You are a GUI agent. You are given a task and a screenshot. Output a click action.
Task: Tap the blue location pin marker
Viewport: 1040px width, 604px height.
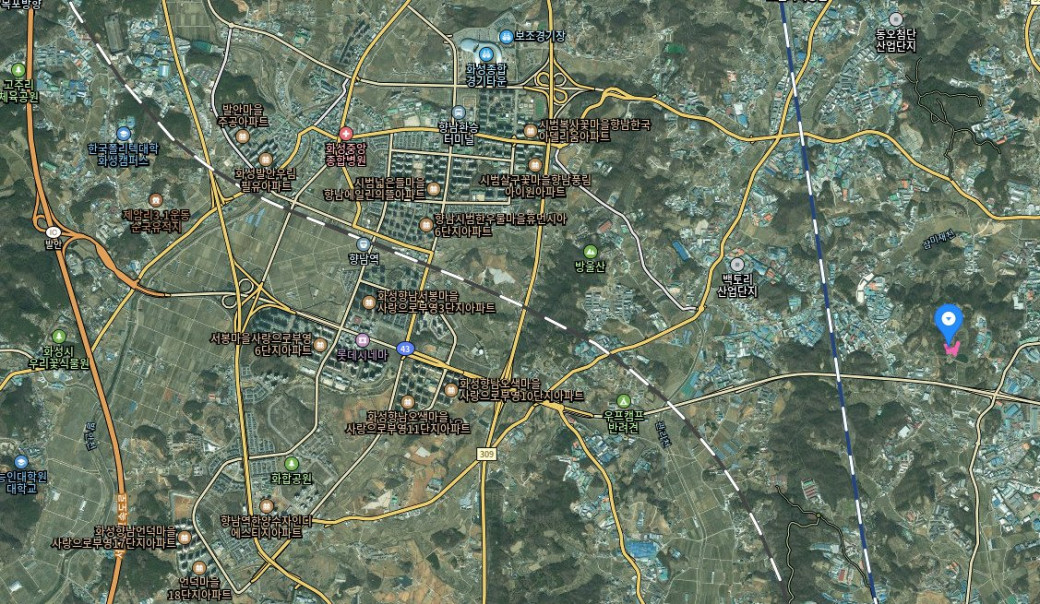coord(948,320)
